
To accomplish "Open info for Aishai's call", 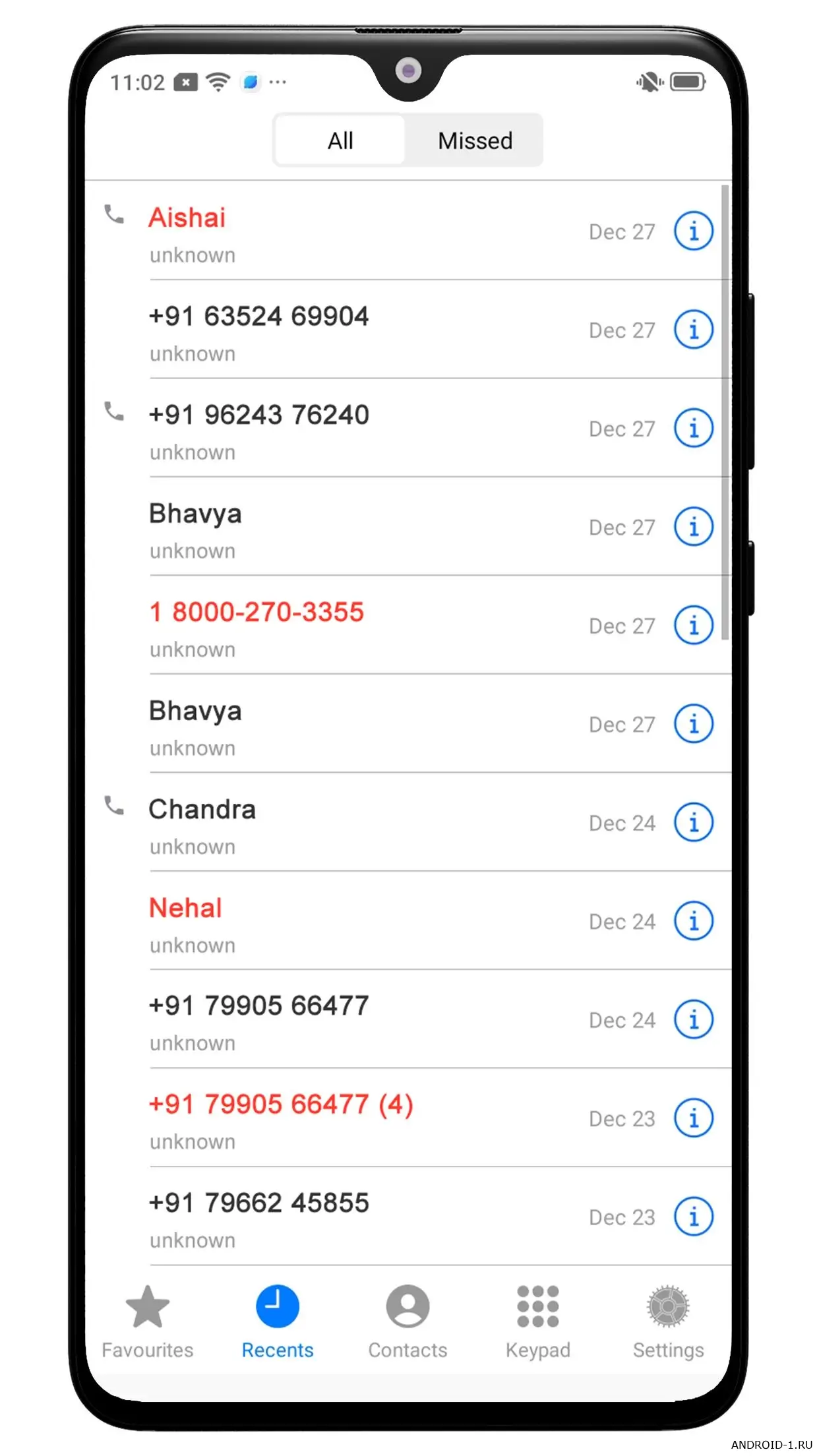I will pos(693,231).
